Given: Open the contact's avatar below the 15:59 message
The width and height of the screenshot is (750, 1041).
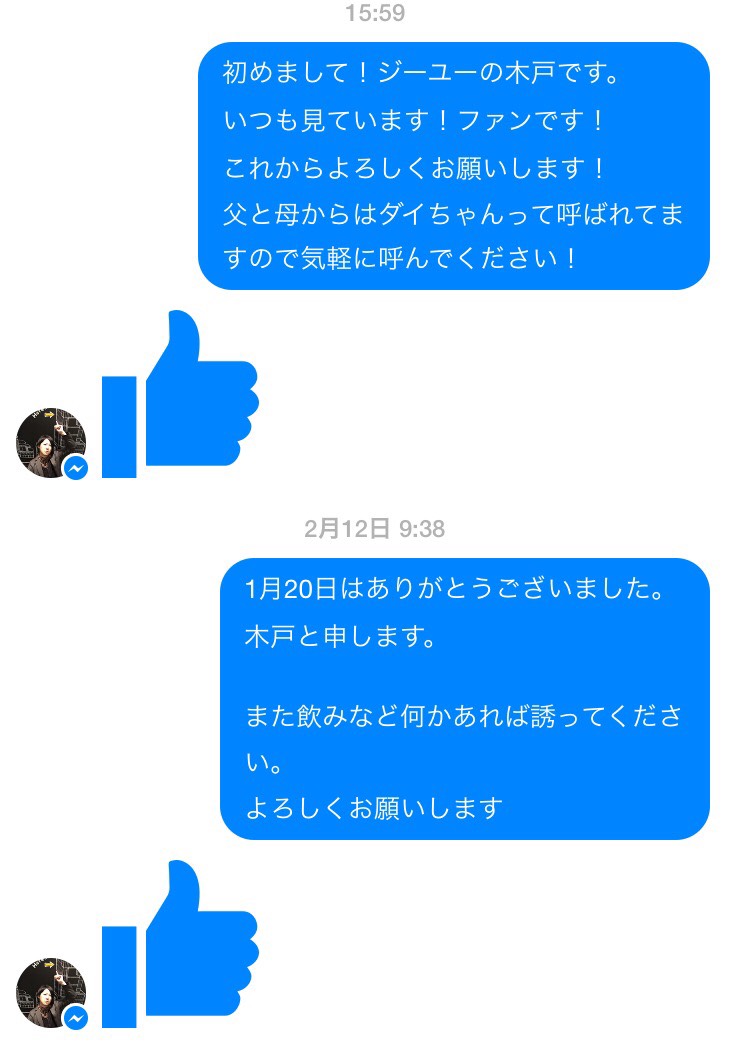Looking at the screenshot, I should 50,442.
